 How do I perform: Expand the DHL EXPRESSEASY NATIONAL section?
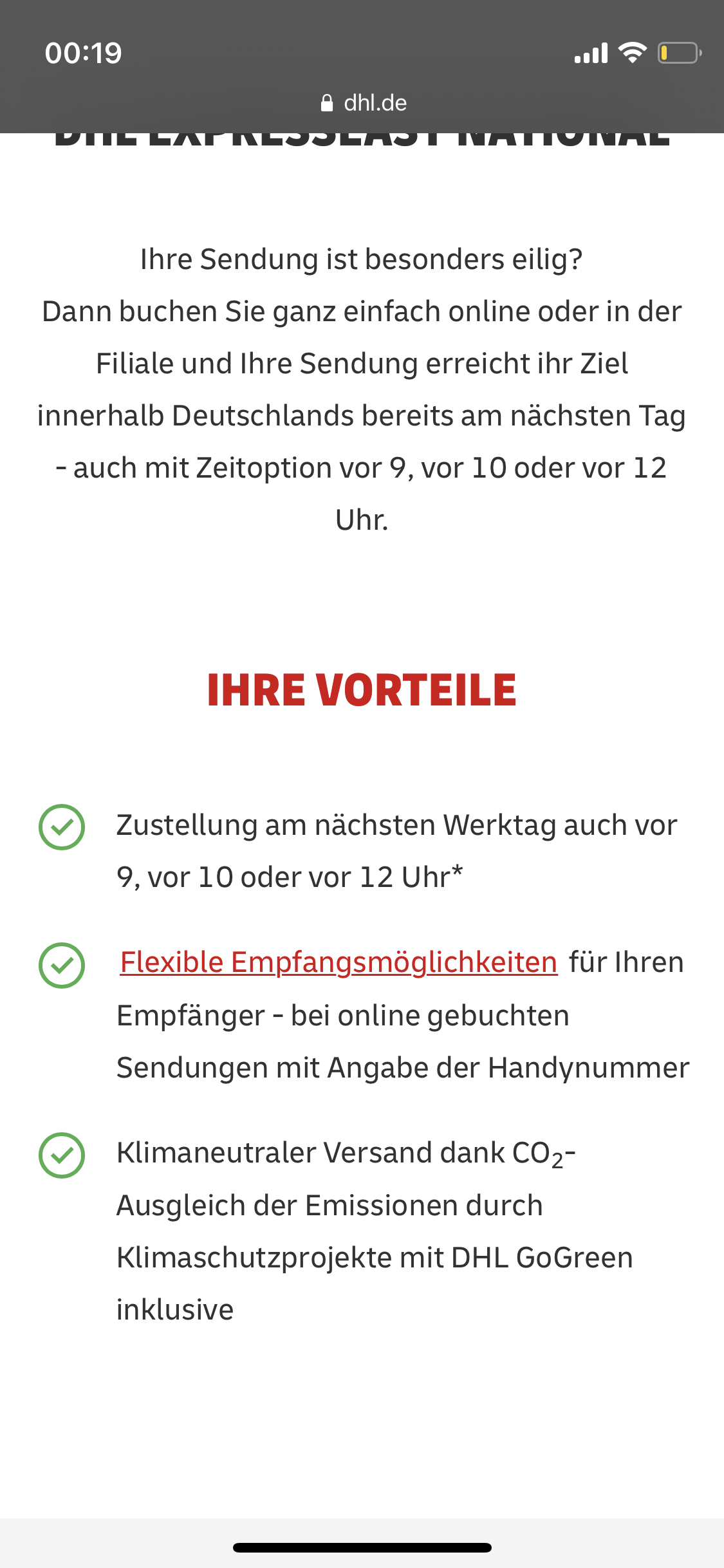point(362,137)
